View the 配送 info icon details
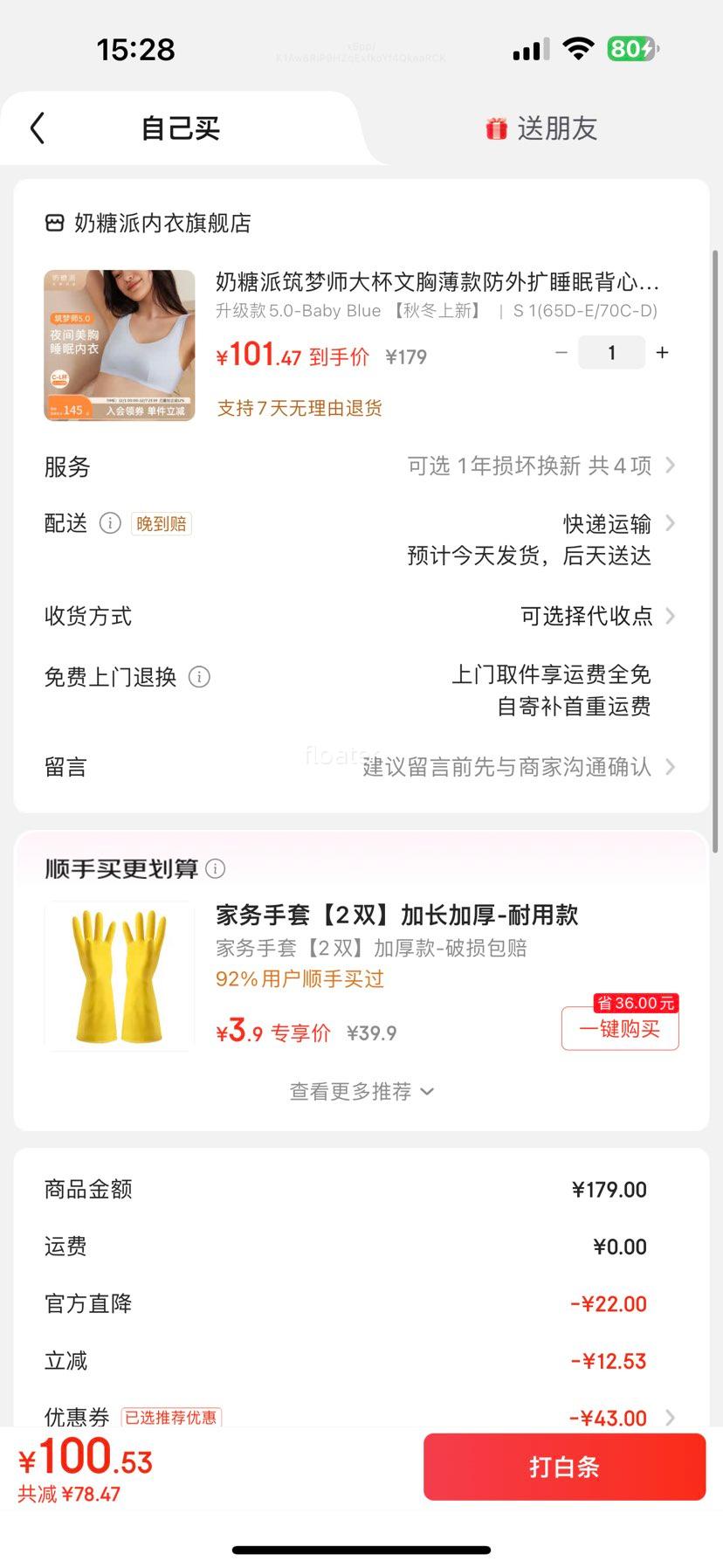 (x=110, y=523)
